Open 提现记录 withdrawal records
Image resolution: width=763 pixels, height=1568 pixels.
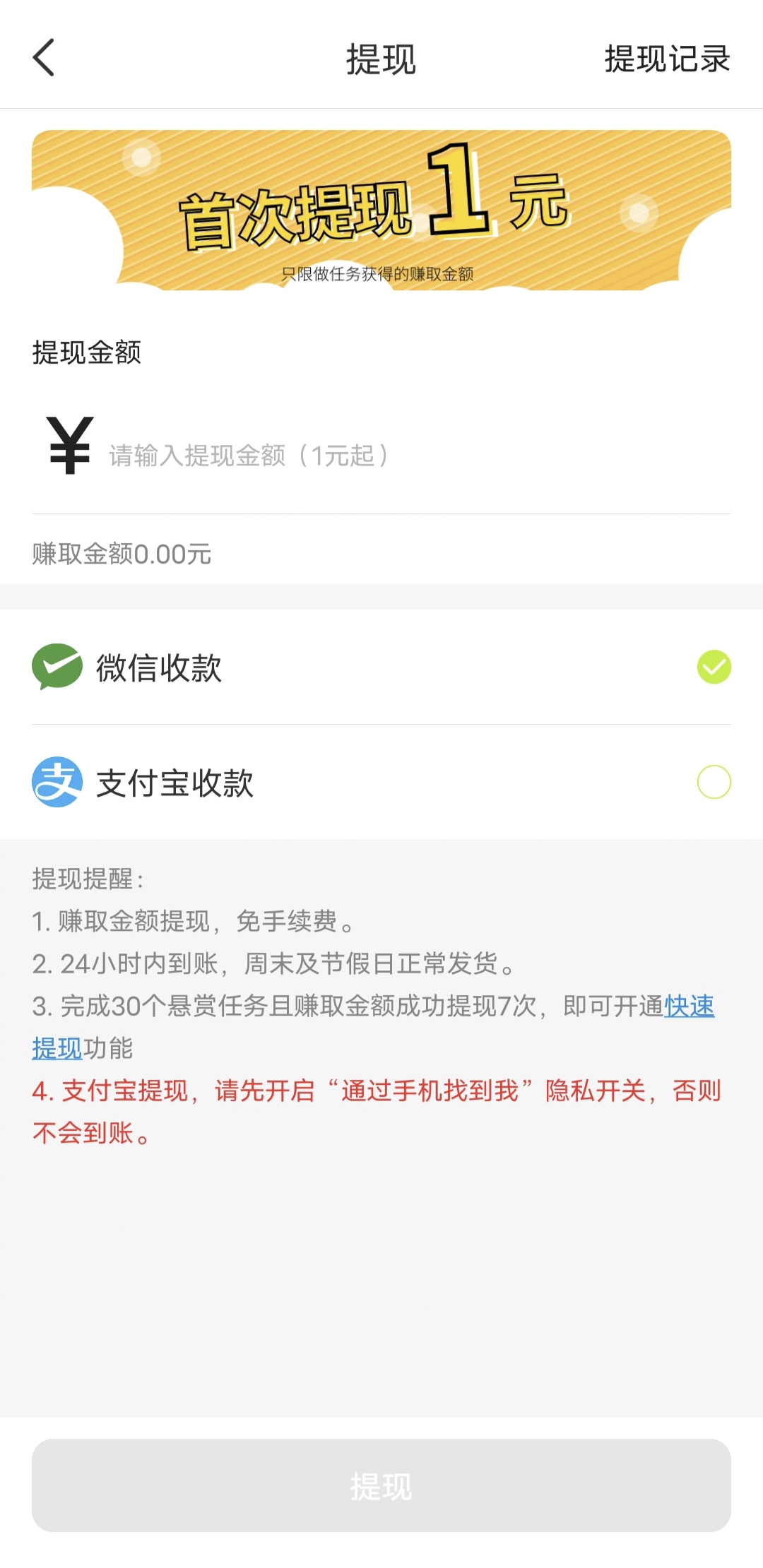tap(667, 59)
